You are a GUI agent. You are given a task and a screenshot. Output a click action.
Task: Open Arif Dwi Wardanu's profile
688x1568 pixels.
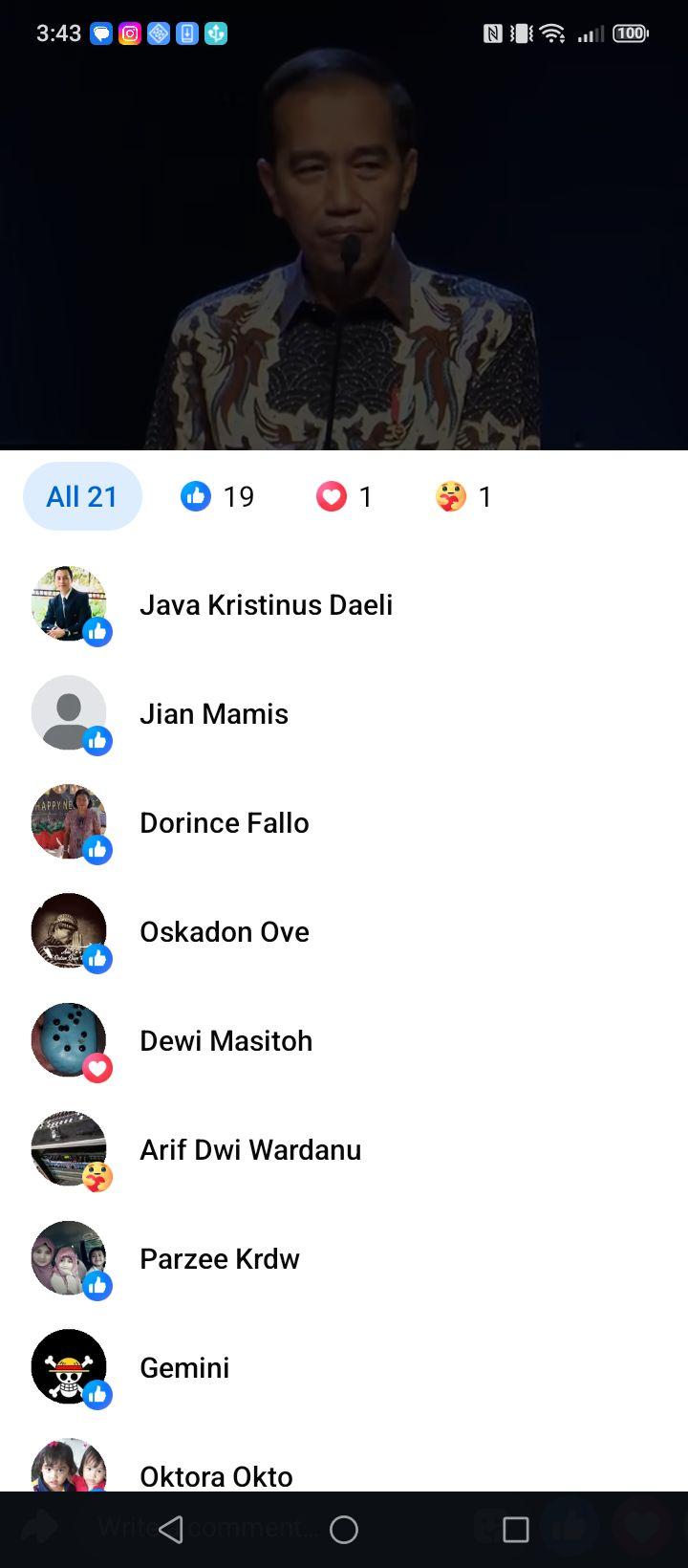(344, 1149)
